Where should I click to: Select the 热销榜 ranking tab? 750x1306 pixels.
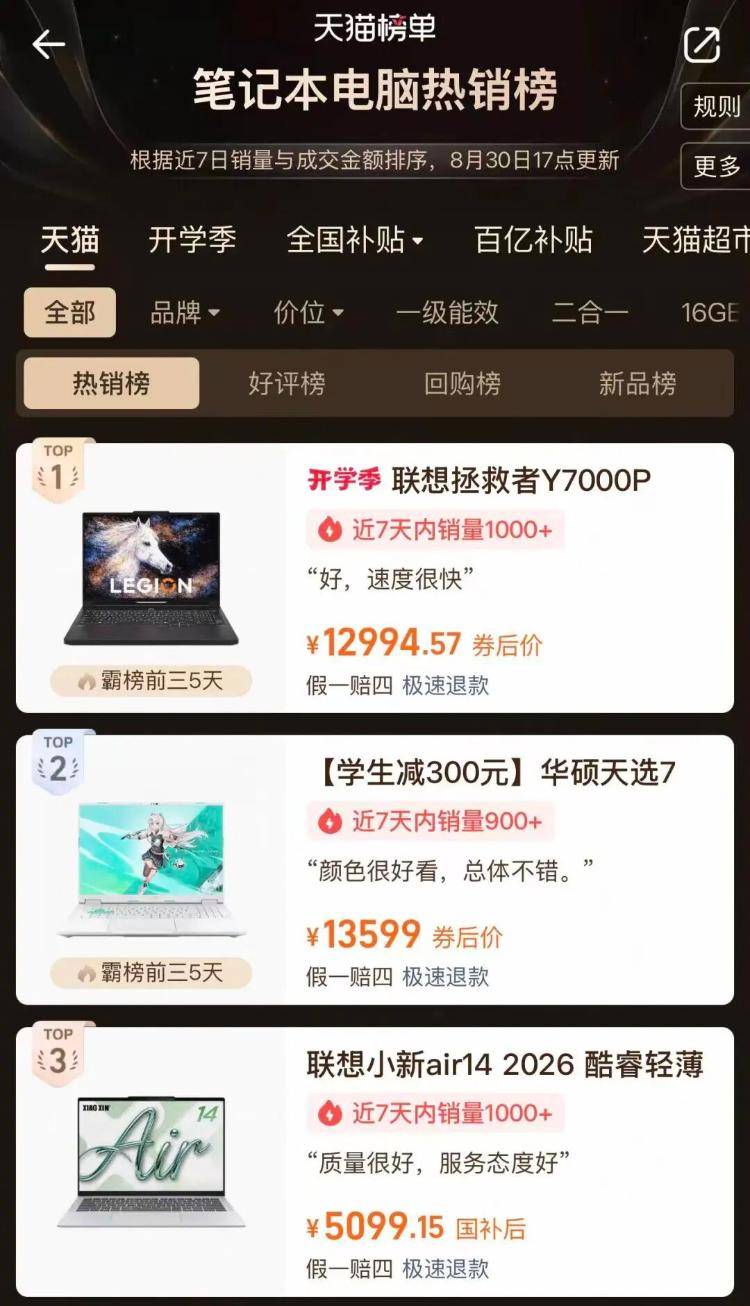[x=111, y=383]
